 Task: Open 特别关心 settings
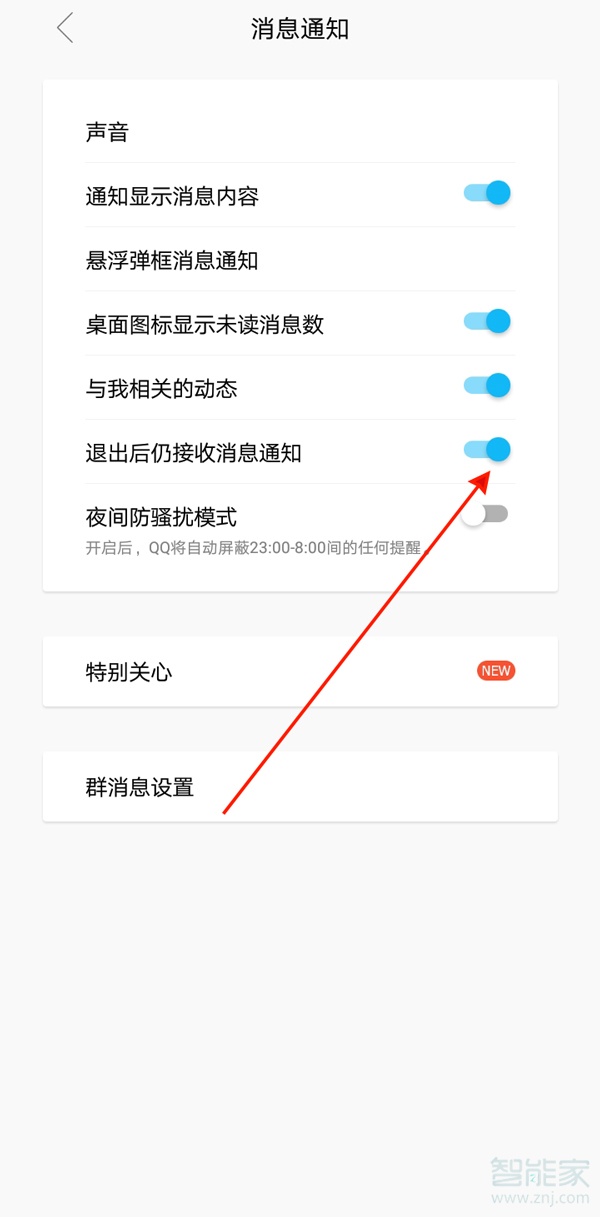[x=300, y=672]
